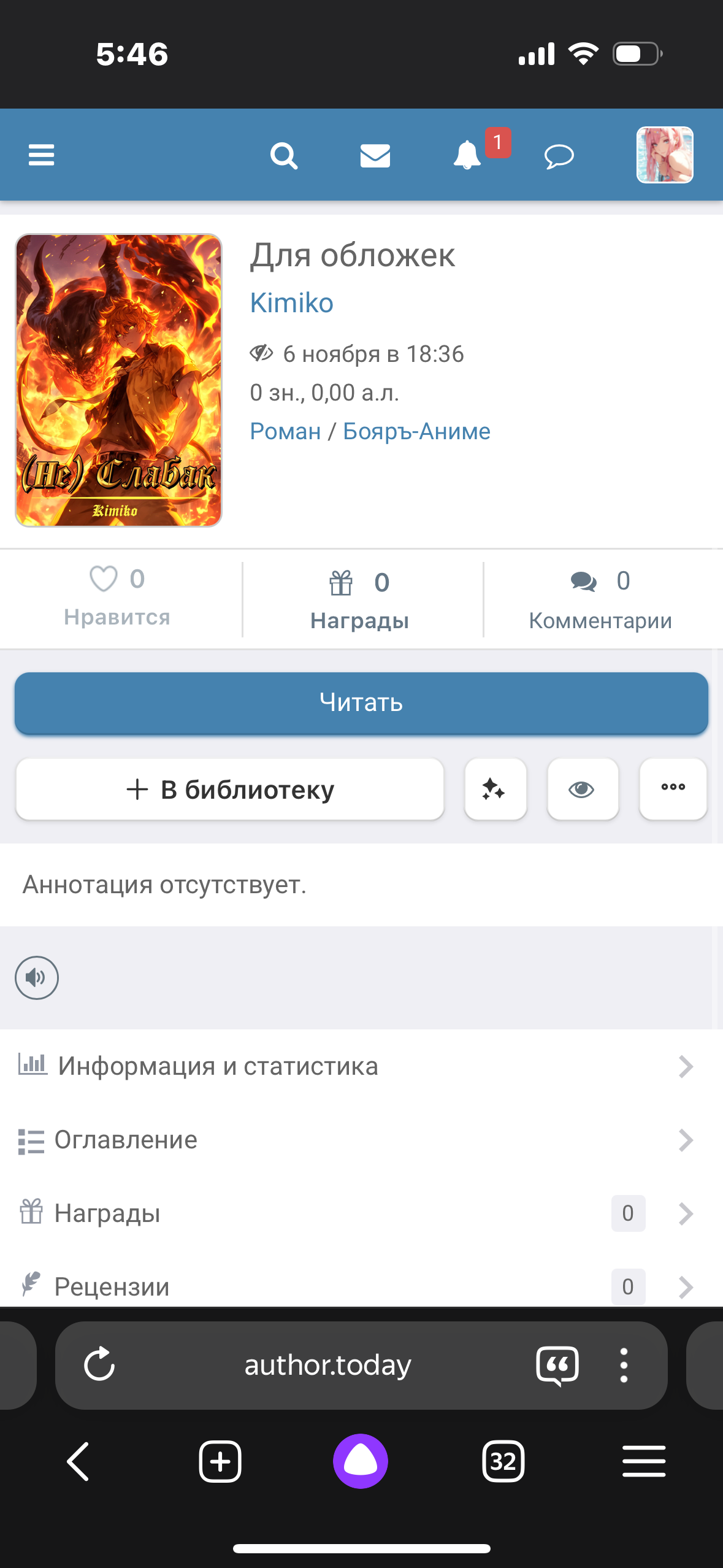This screenshot has width=723, height=1568.
Task: Open the three-dots more button
Action: pos(673,789)
